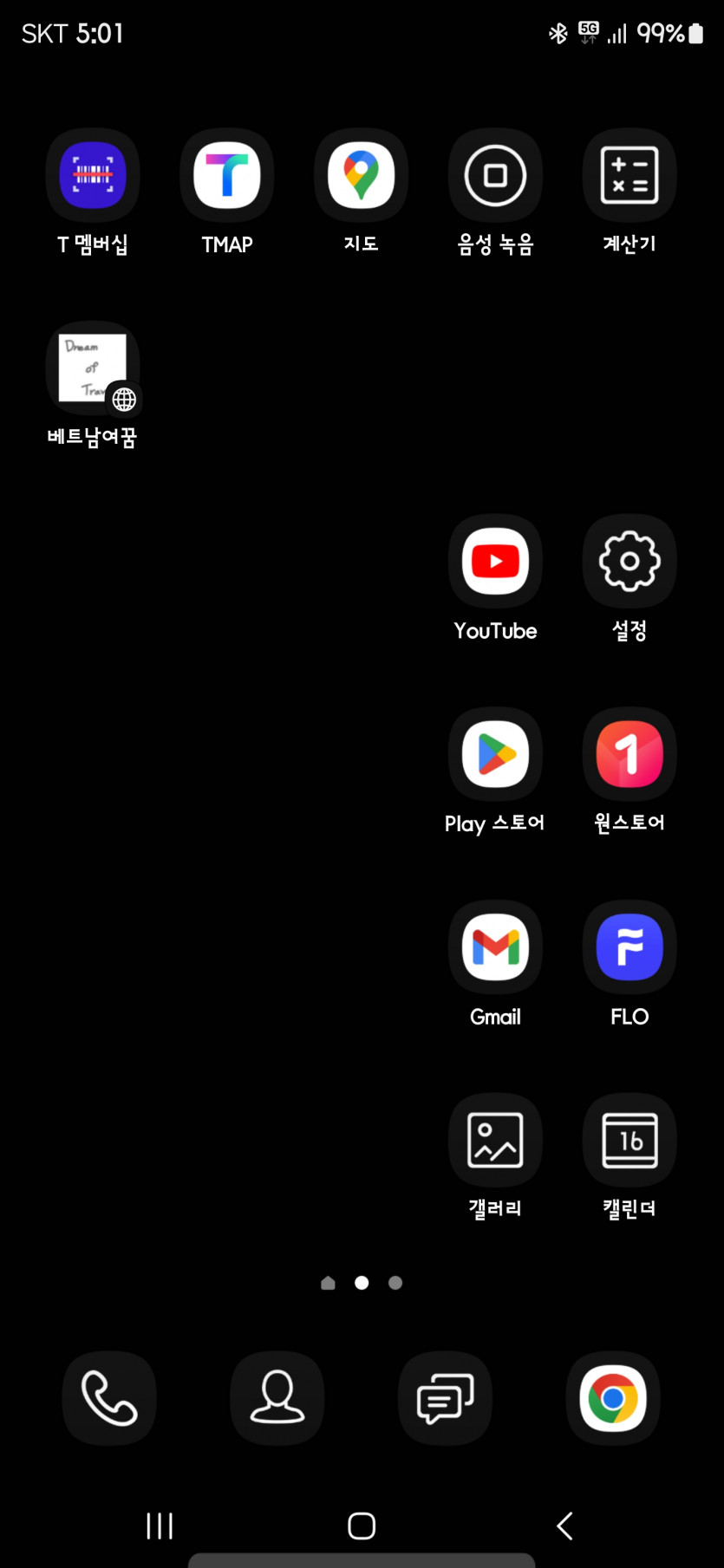This screenshot has height=1568, width=724.
Task: Open 설정 settings
Action: tap(629, 562)
